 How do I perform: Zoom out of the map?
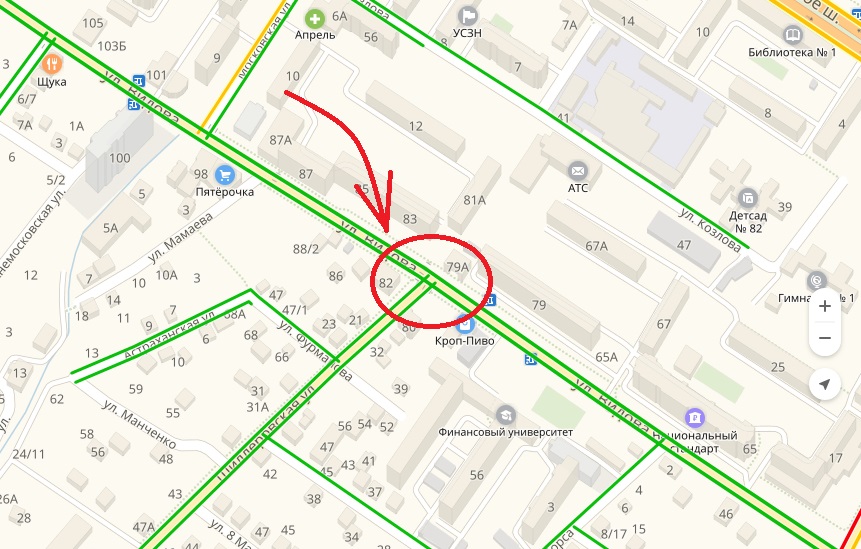tap(824, 339)
